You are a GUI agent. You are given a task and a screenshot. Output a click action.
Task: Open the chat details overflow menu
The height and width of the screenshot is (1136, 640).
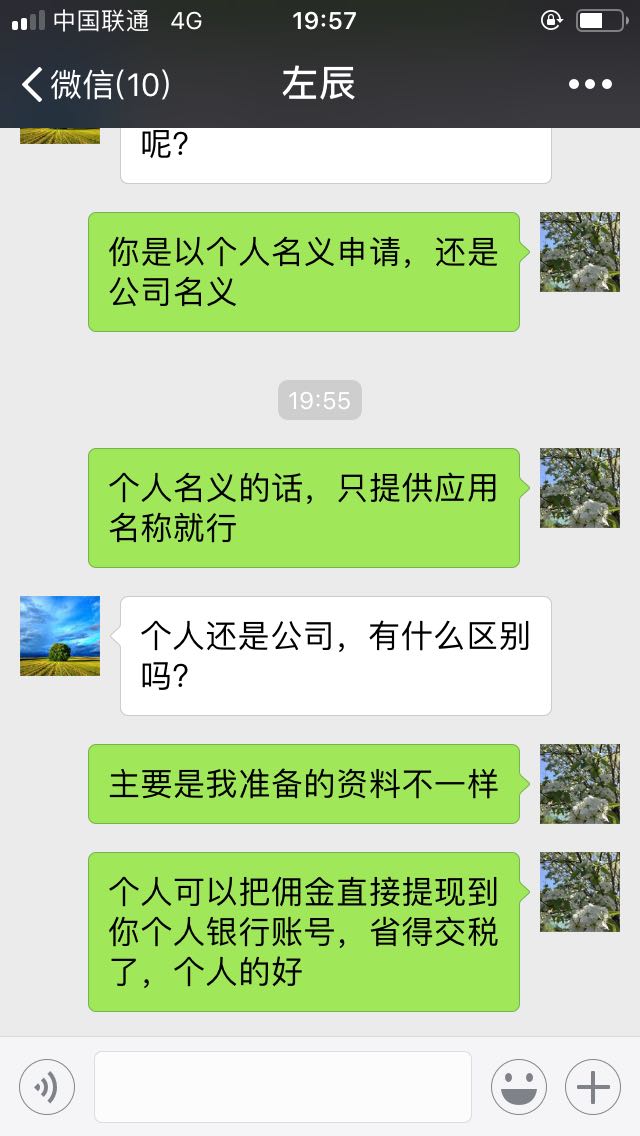pos(589,84)
